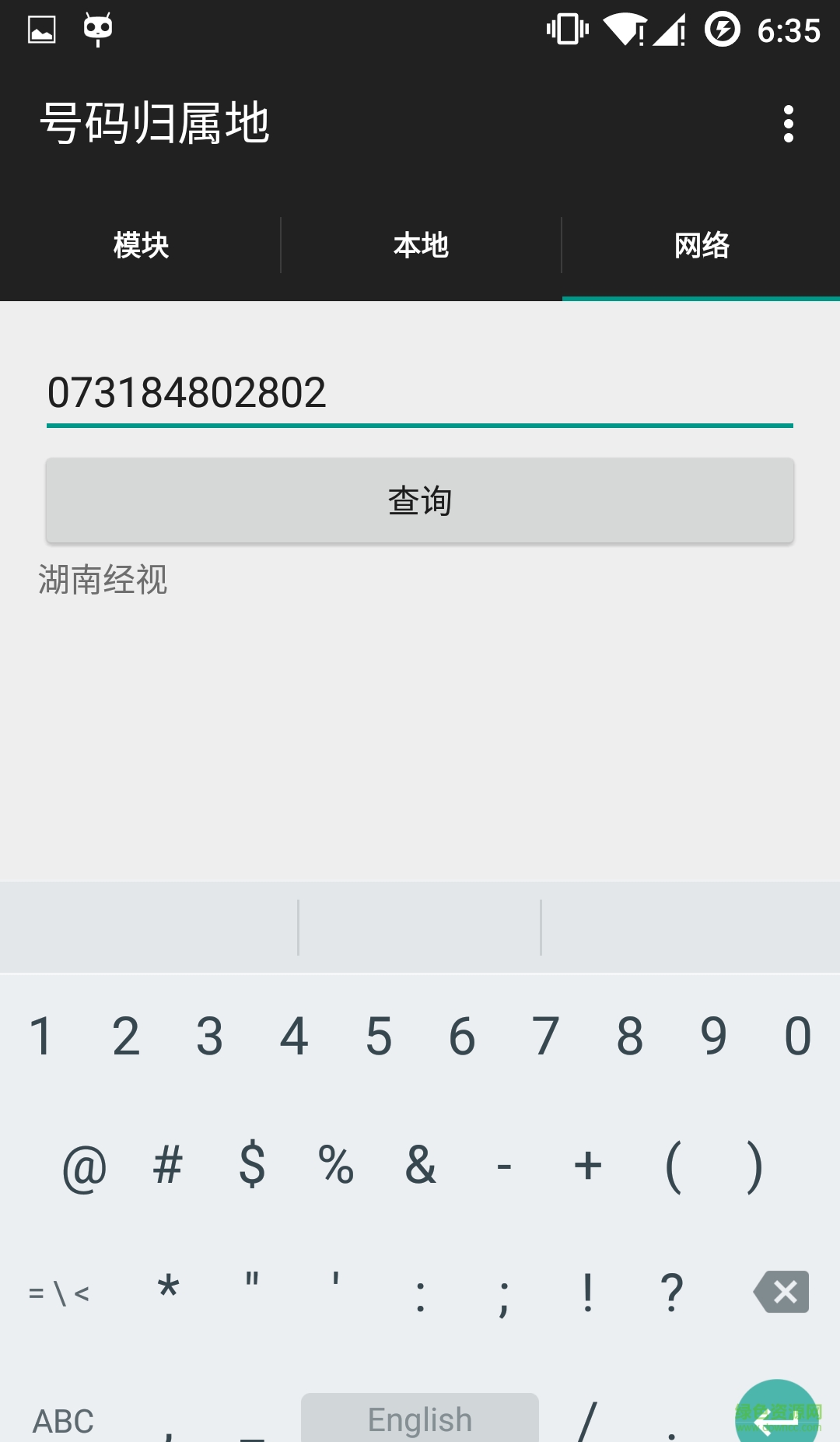
Task: Open the overflow menu
Action: (x=788, y=124)
